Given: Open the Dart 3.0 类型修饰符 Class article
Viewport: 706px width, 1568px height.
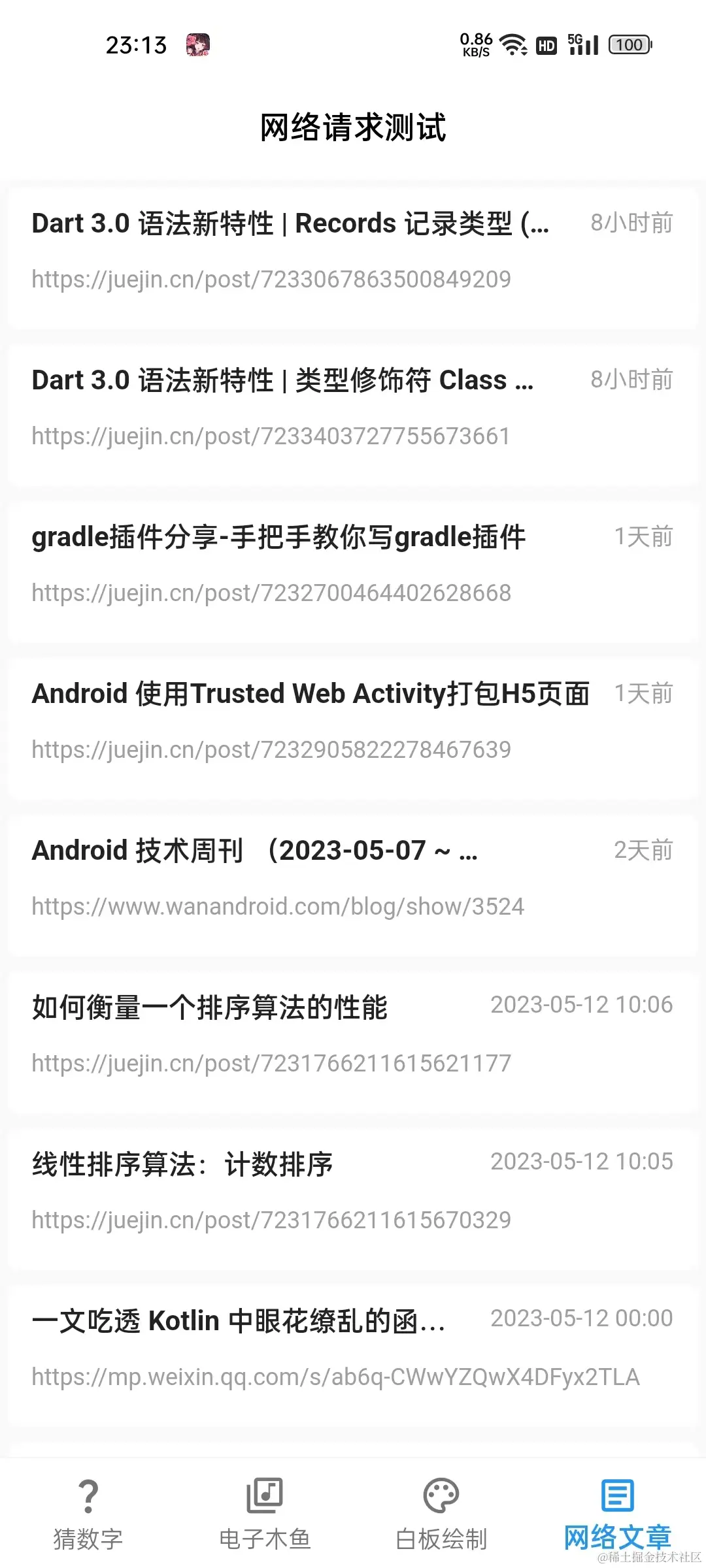Looking at the screenshot, I should (353, 408).
